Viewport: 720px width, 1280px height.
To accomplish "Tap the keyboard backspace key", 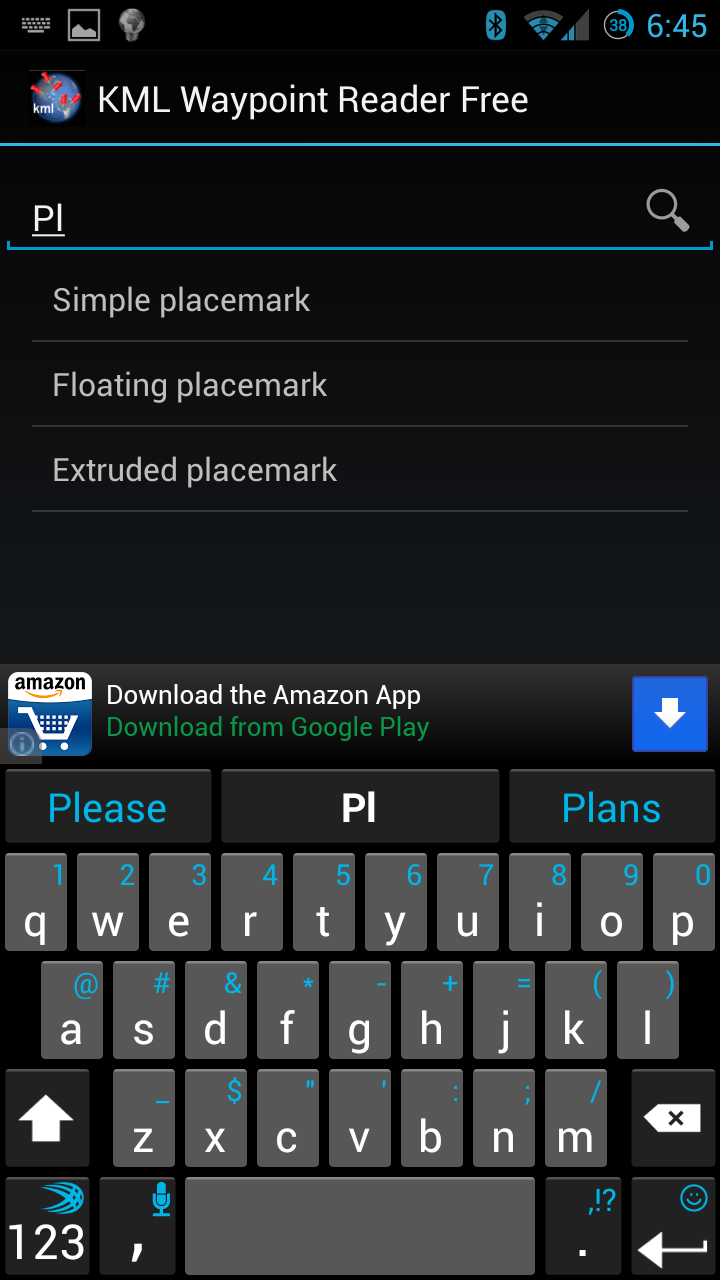I will [673, 1118].
